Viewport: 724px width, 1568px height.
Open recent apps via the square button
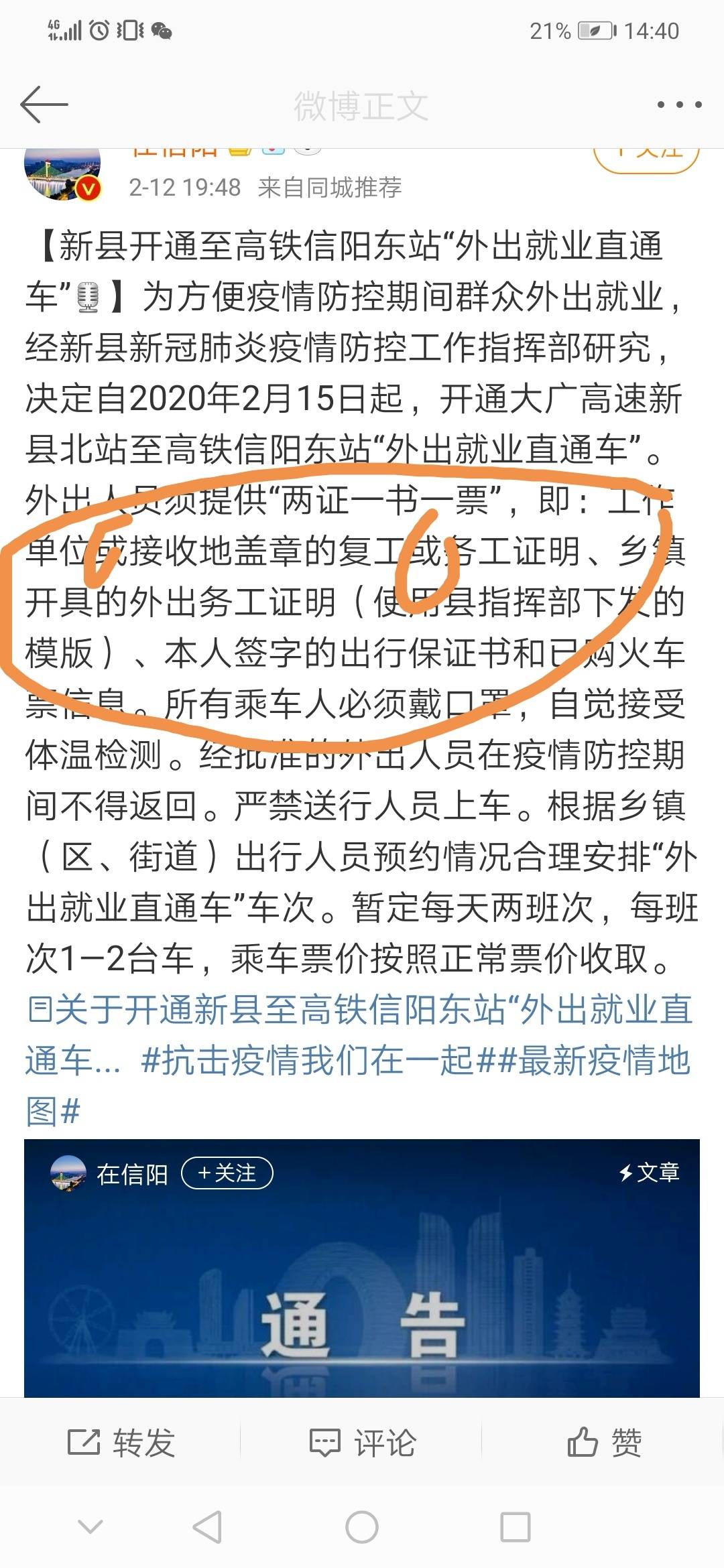pos(515,1528)
